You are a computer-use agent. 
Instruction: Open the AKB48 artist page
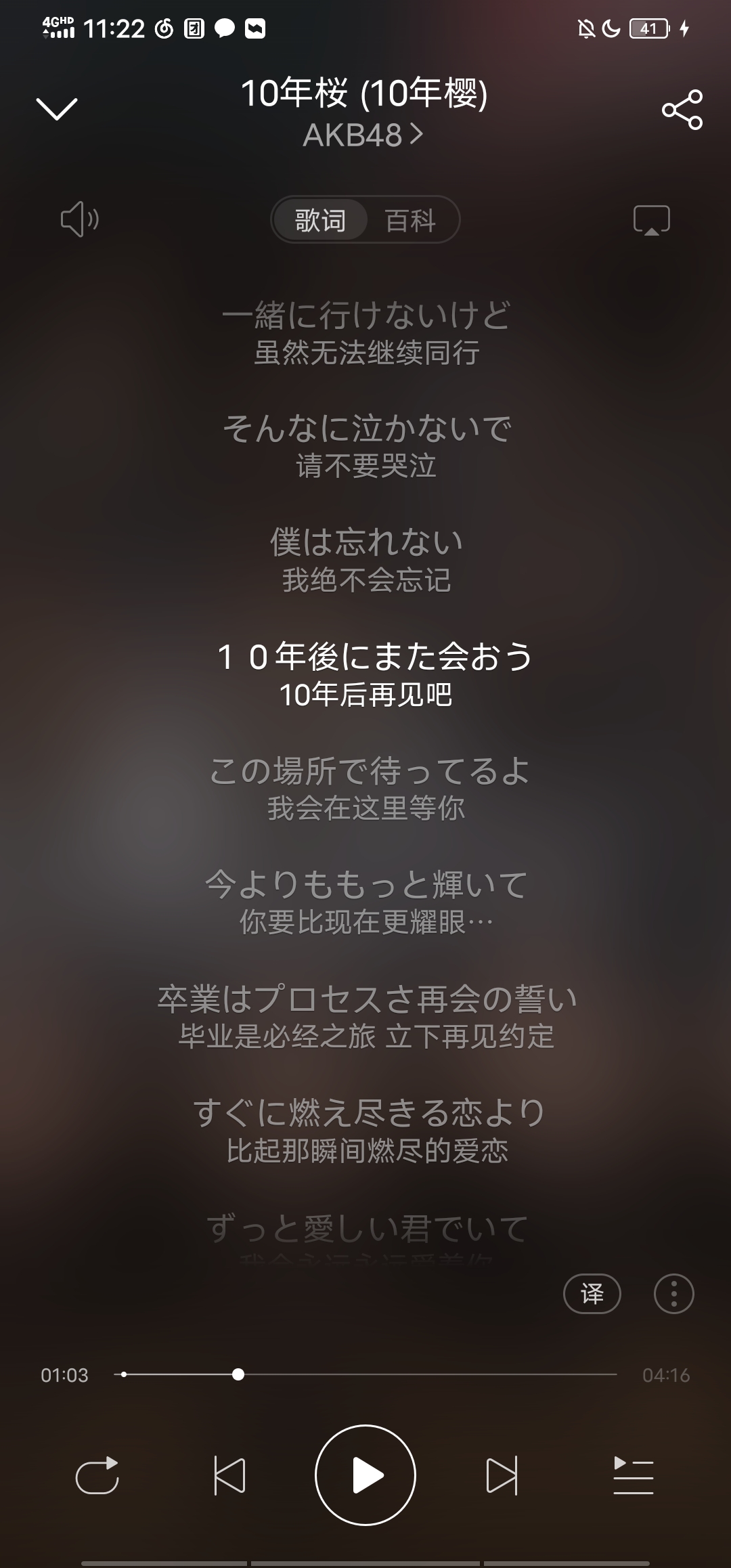click(363, 135)
